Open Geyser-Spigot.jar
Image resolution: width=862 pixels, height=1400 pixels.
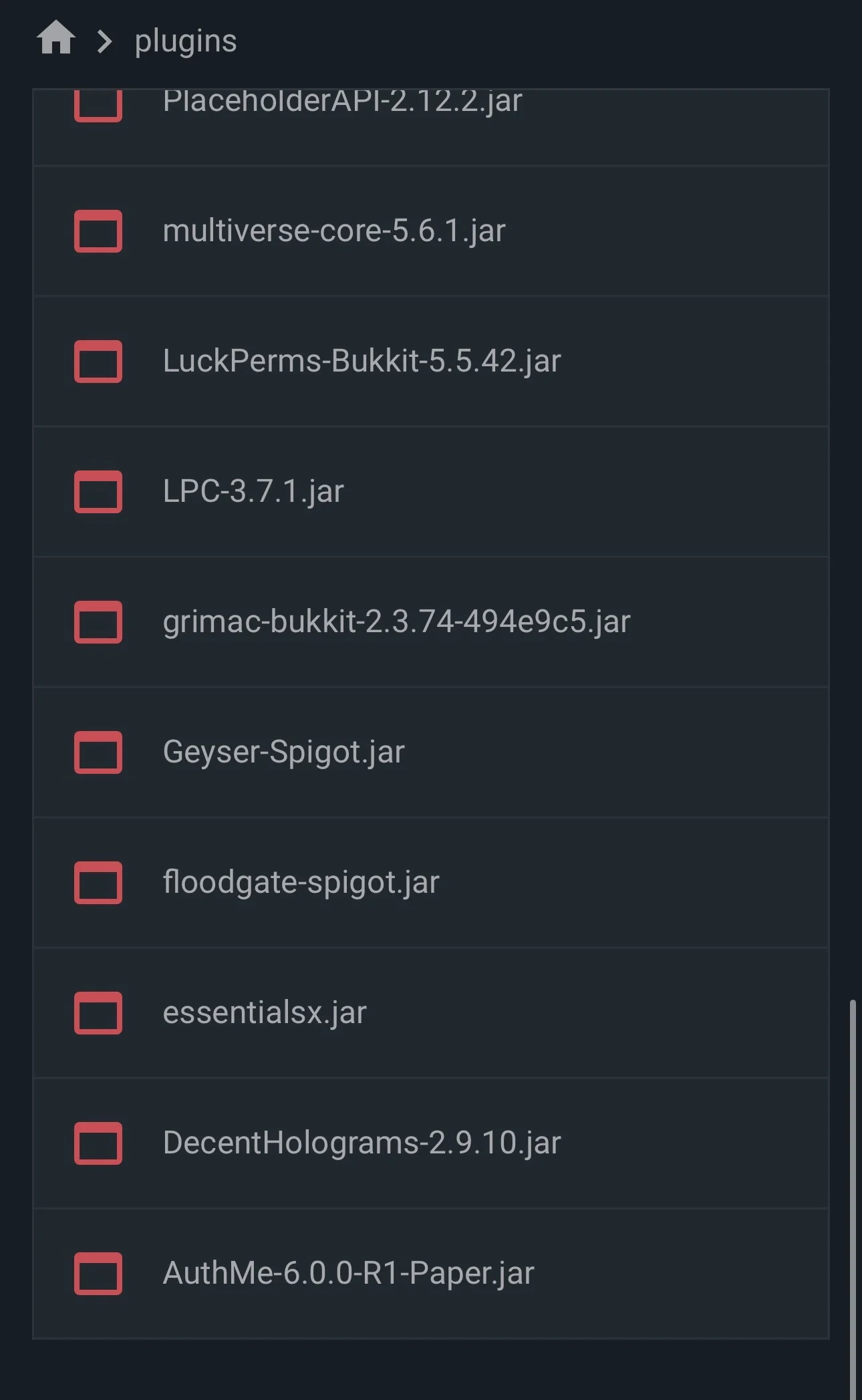point(431,752)
